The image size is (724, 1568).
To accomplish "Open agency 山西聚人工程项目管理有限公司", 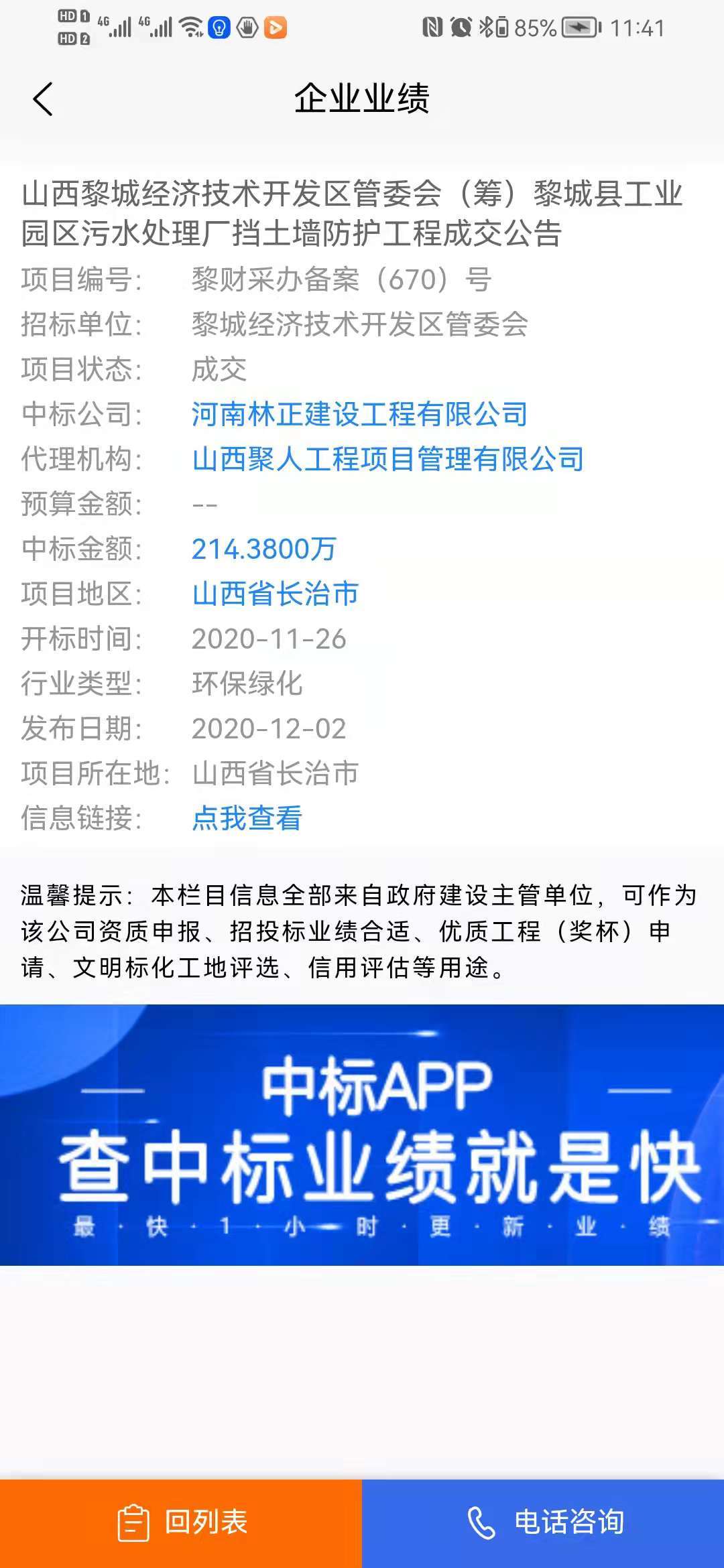I will 388,459.
